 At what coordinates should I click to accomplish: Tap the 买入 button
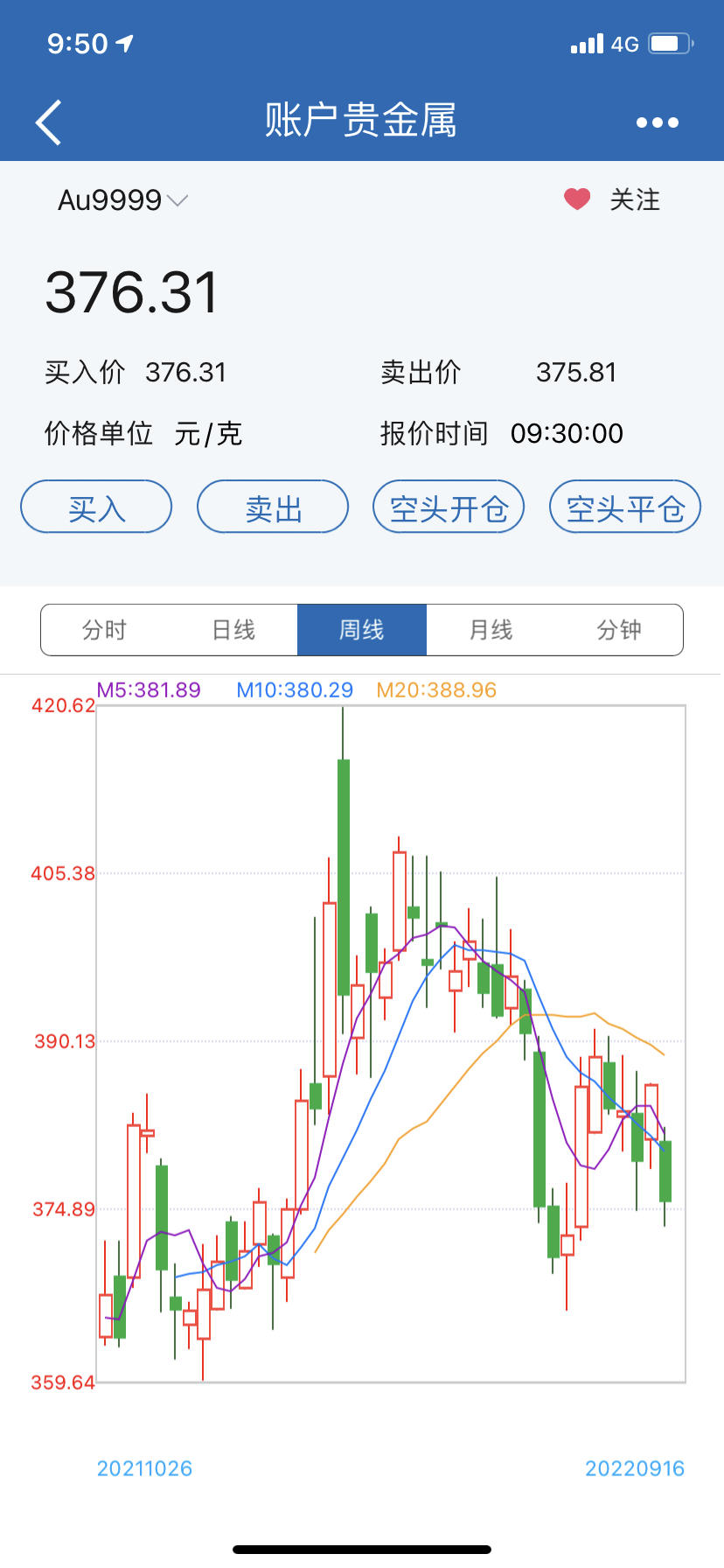pyautogui.click(x=96, y=507)
